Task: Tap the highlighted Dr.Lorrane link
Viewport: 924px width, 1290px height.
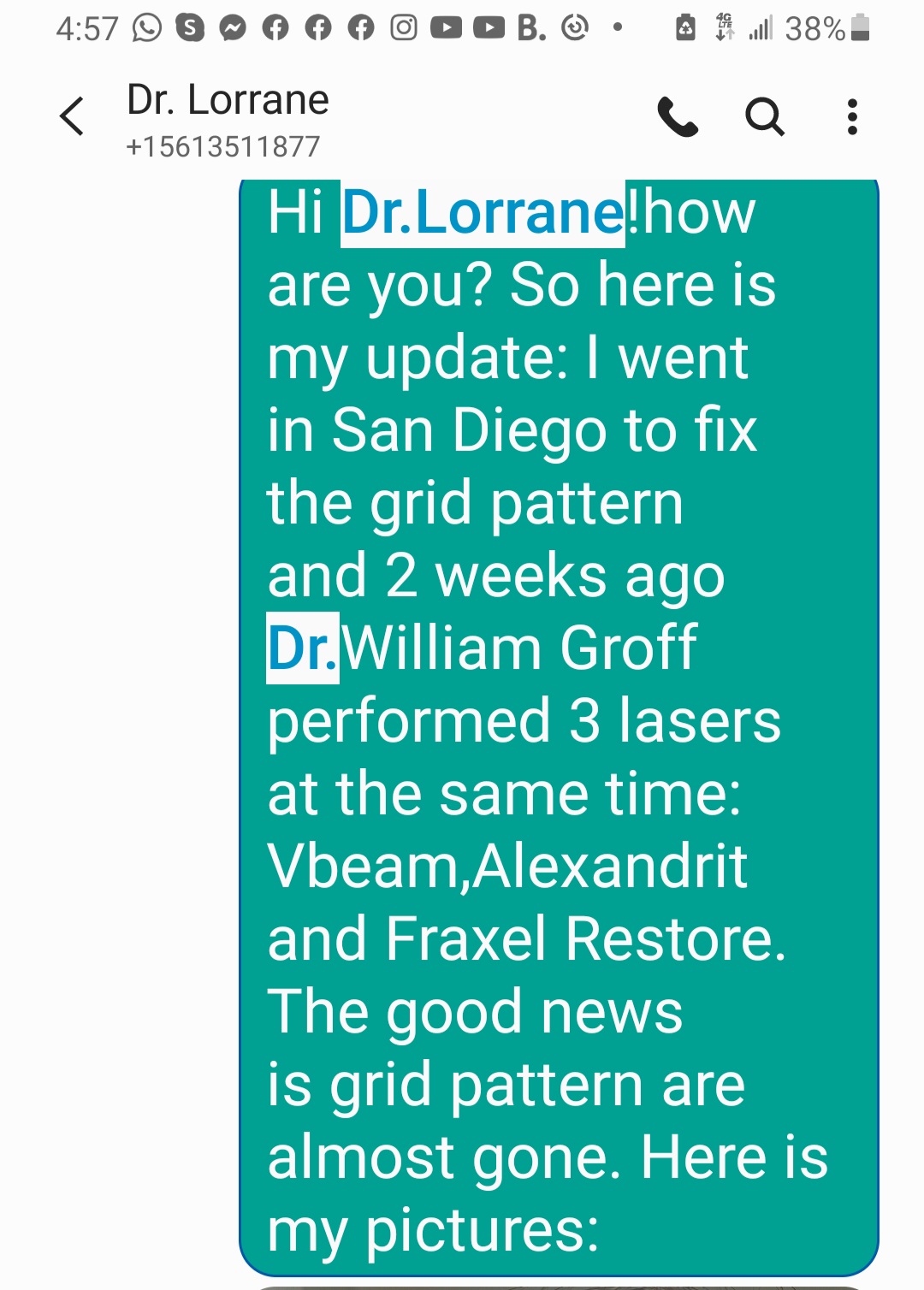Action: (x=483, y=213)
